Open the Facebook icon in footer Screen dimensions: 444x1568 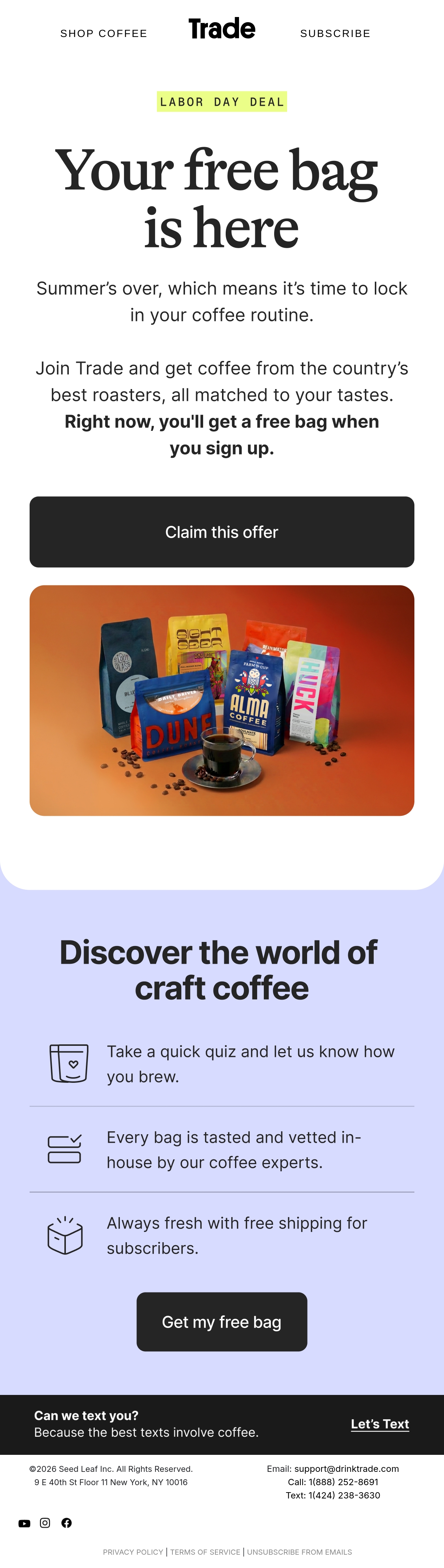tap(66, 1523)
